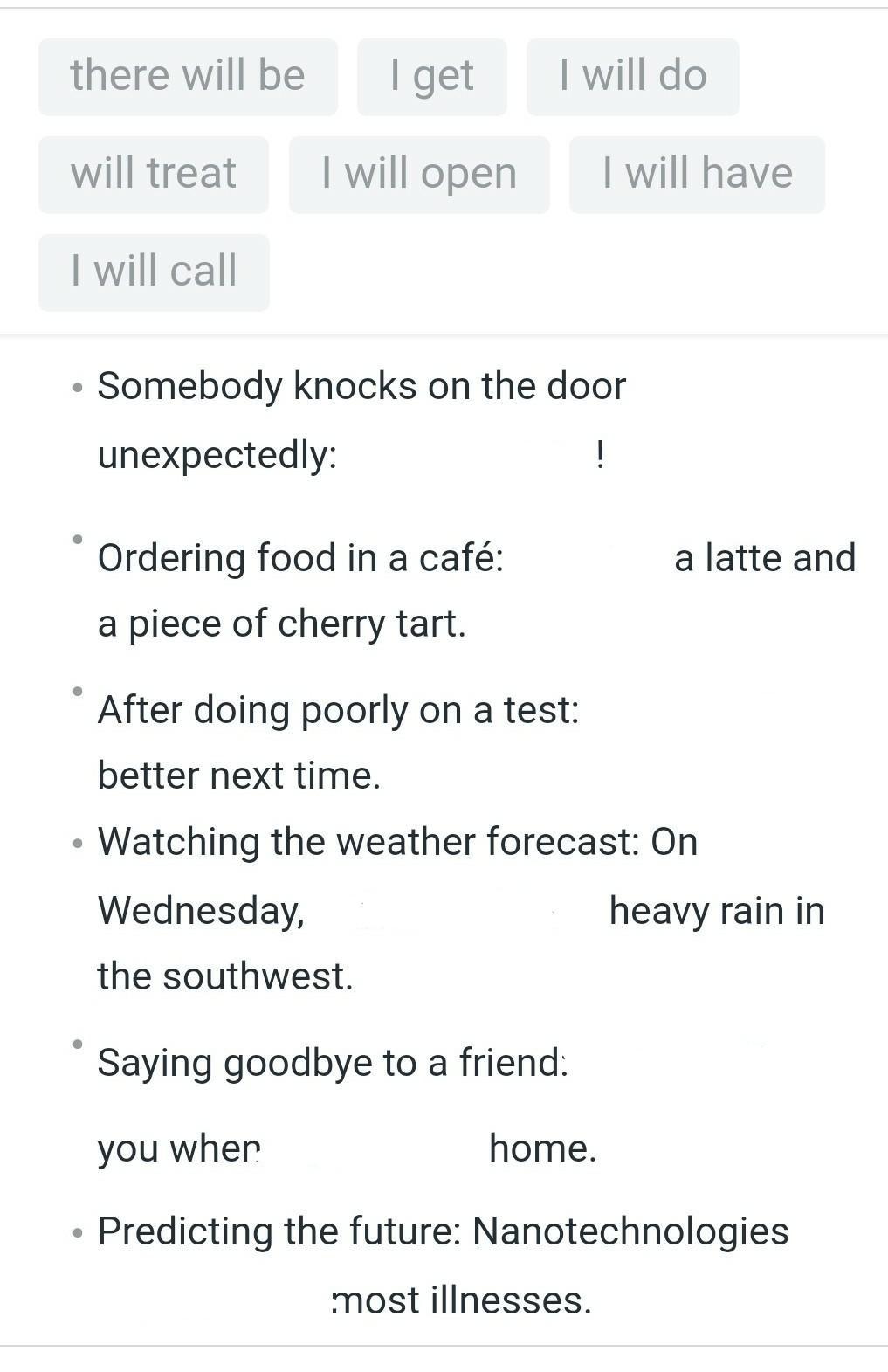Tap the 'I will do' chip
The image size is (888, 1372).
tap(632, 77)
